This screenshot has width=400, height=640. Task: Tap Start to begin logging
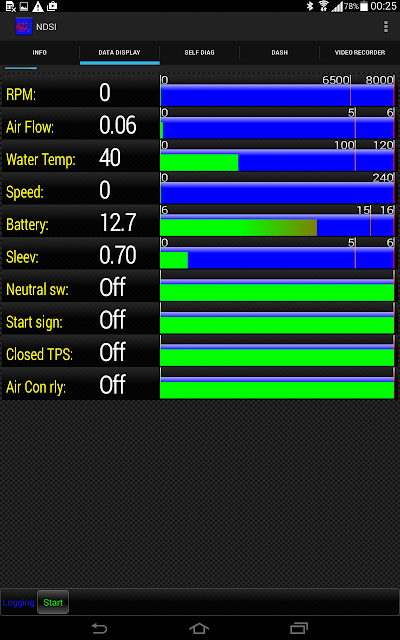[53, 602]
